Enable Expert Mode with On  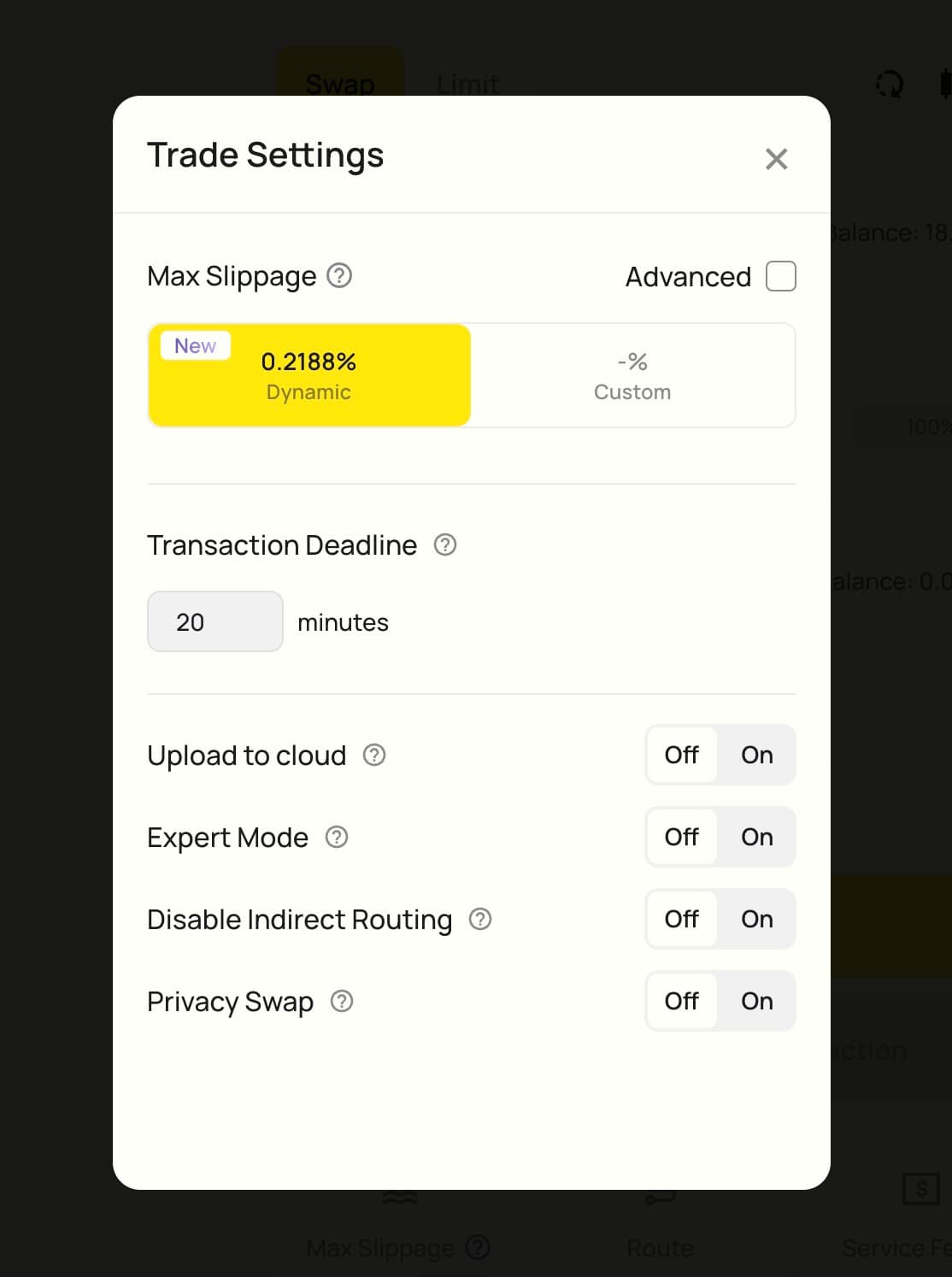pyautogui.click(x=756, y=837)
